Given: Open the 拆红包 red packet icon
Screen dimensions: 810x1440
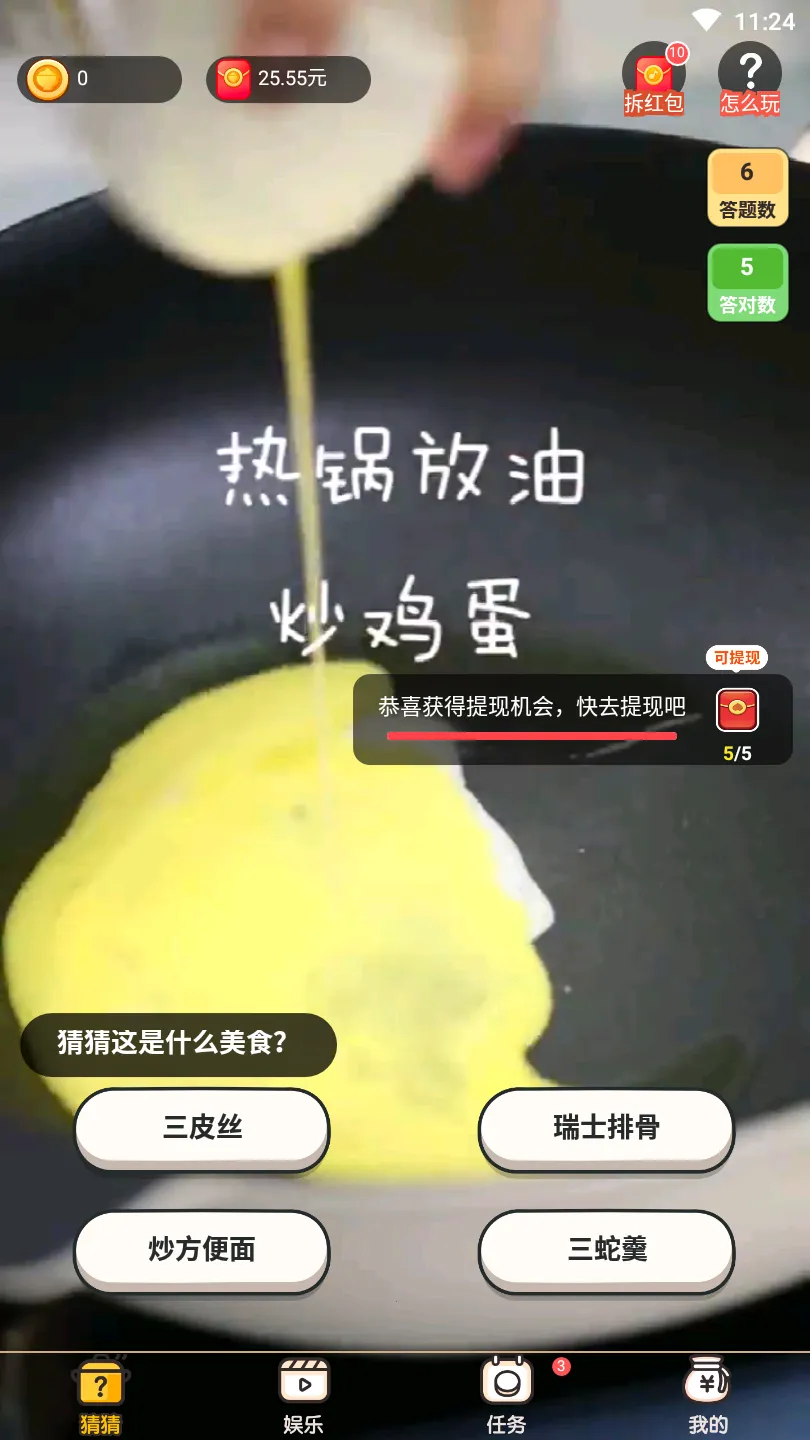Looking at the screenshot, I should (x=653, y=79).
